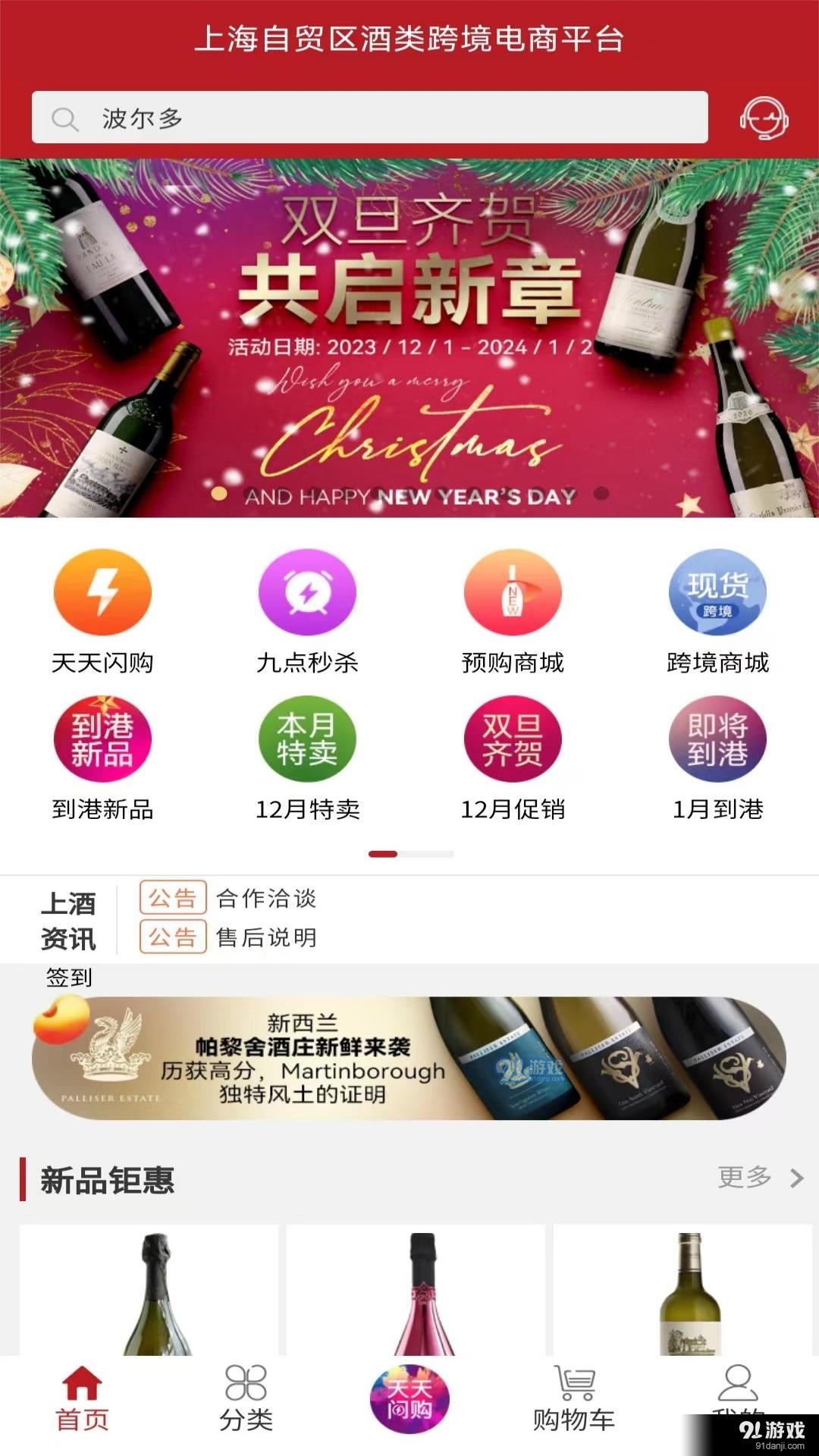Tap the 预购商城 pre-order mall icon
Image resolution: width=819 pixels, height=1456 pixels.
(513, 593)
